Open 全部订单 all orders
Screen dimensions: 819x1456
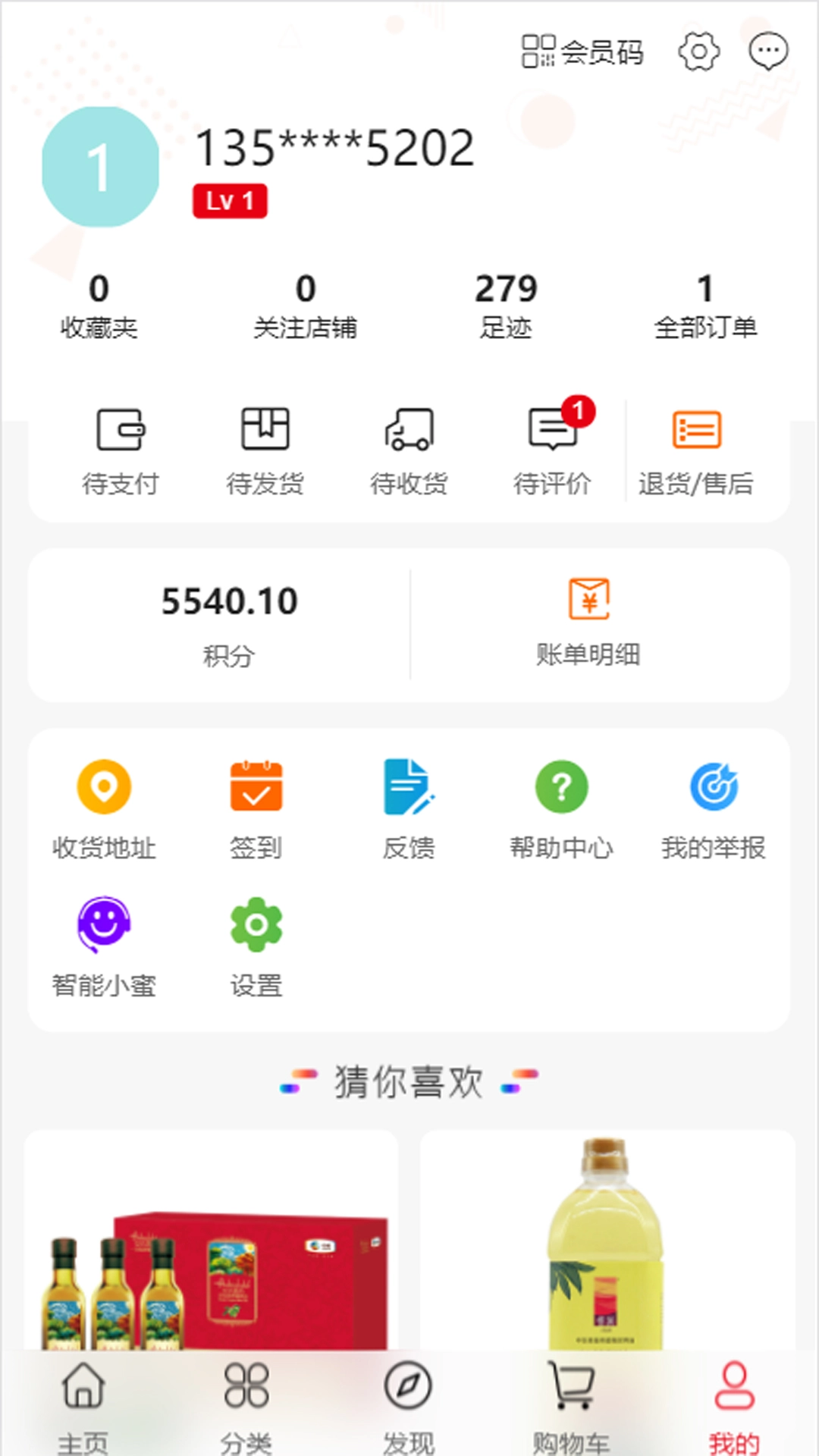point(705,303)
